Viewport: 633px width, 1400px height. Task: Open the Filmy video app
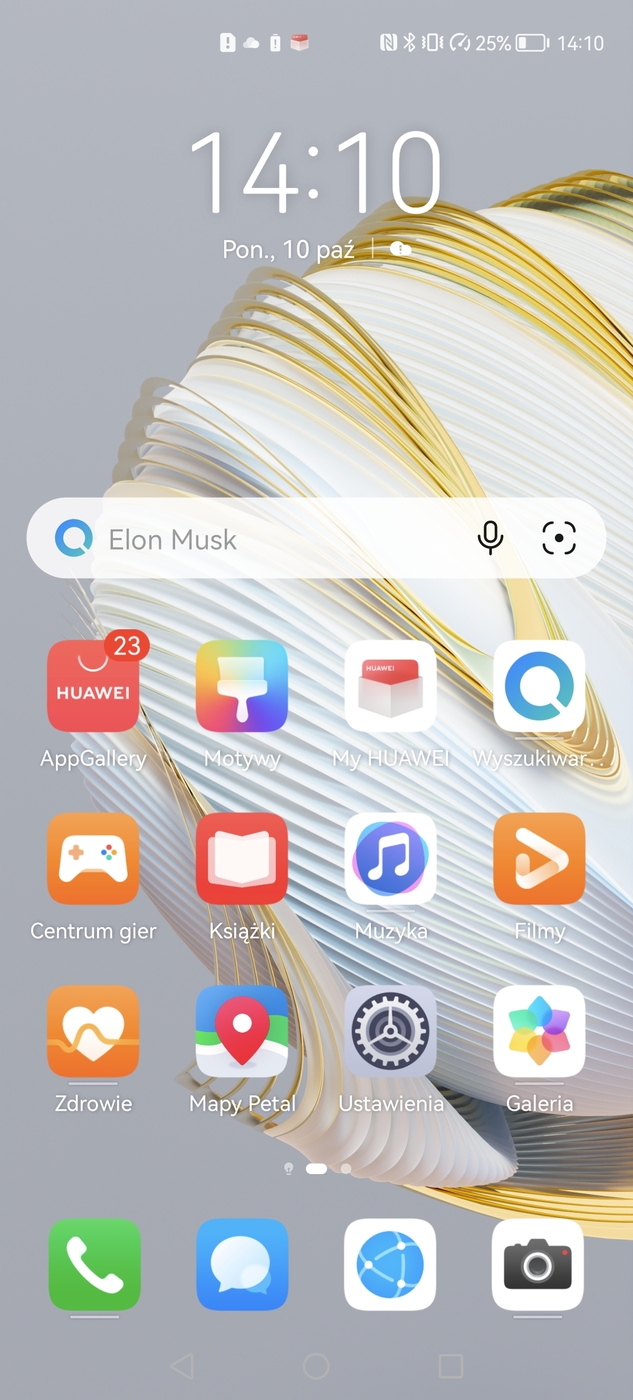pyautogui.click(x=539, y=859)
